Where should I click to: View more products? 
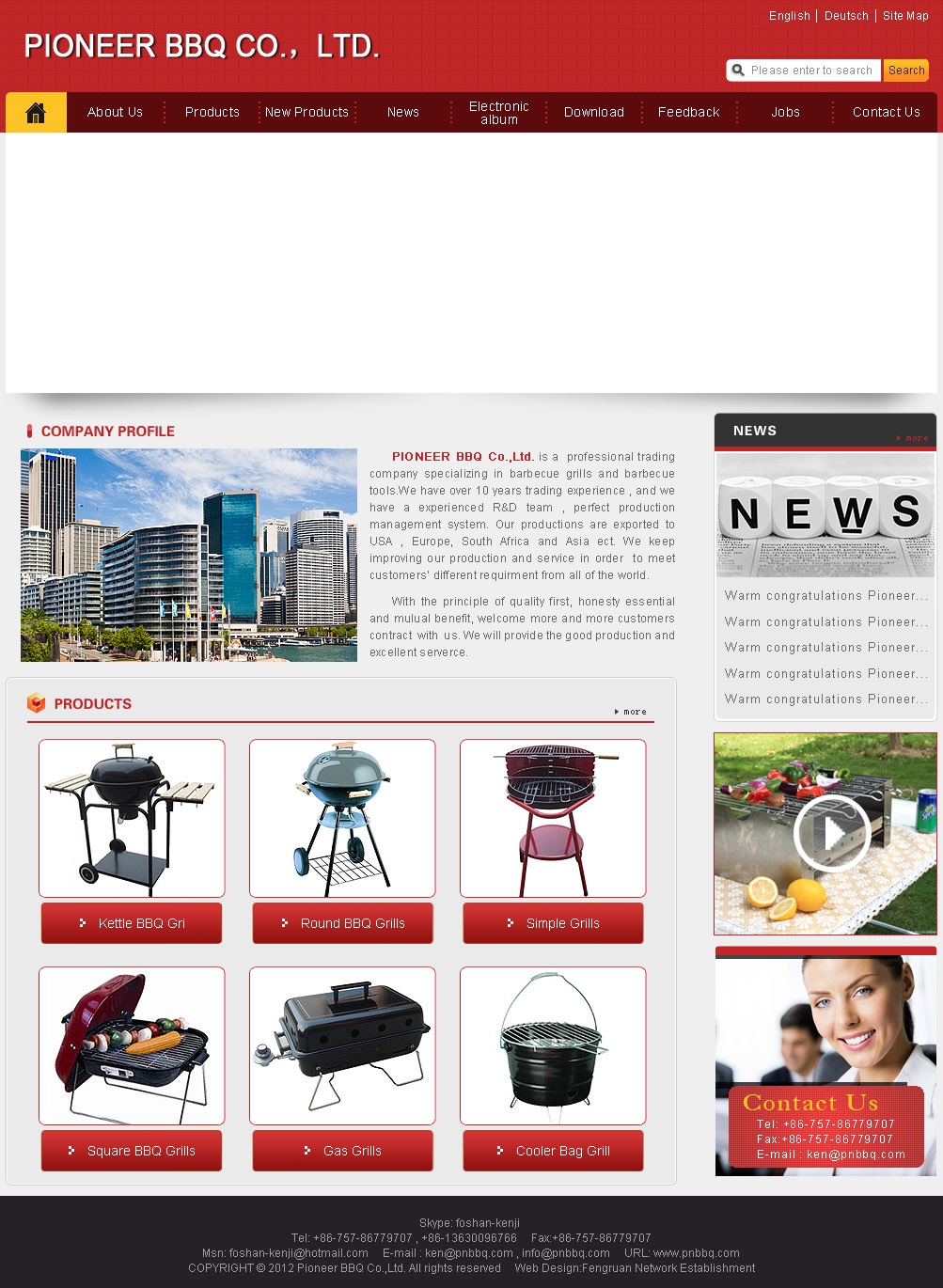631,712
